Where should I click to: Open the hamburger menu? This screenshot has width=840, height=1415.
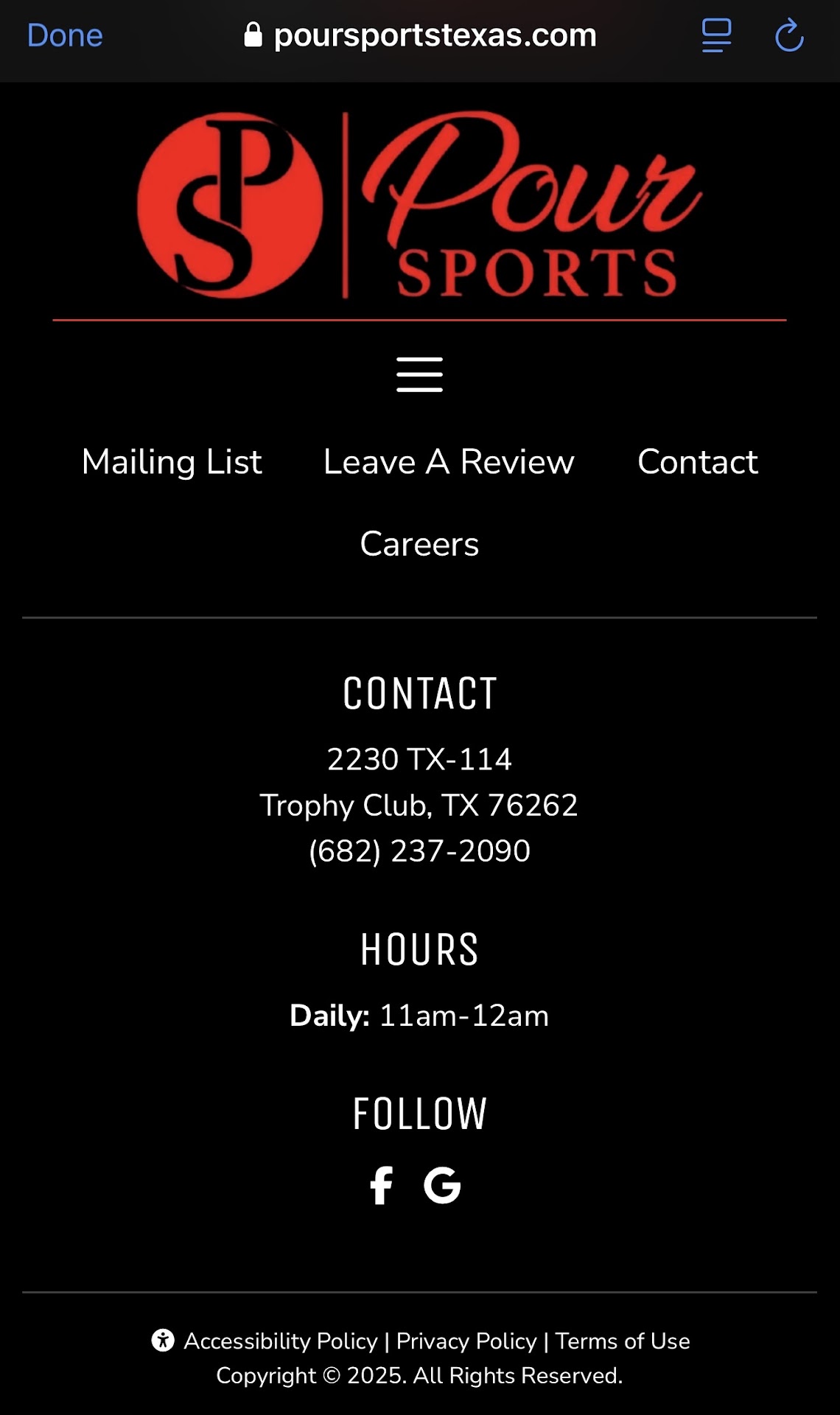tap(419, 374)
